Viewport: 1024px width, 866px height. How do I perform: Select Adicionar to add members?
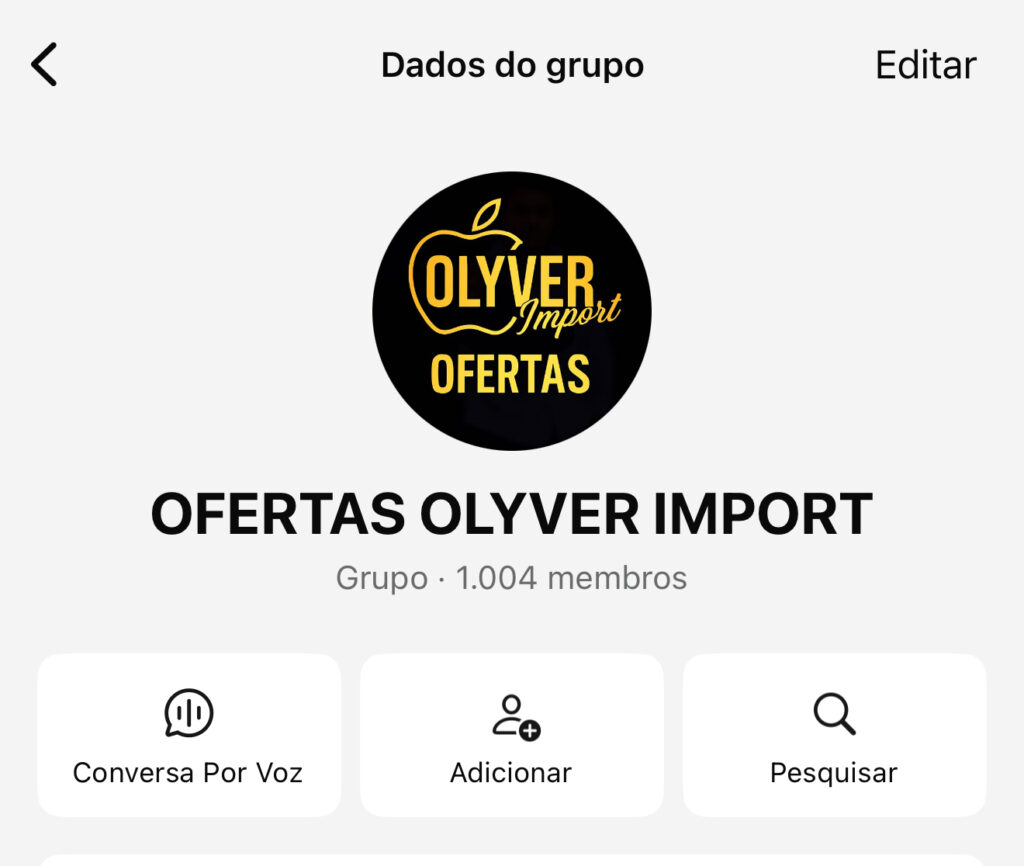point(511,735)
